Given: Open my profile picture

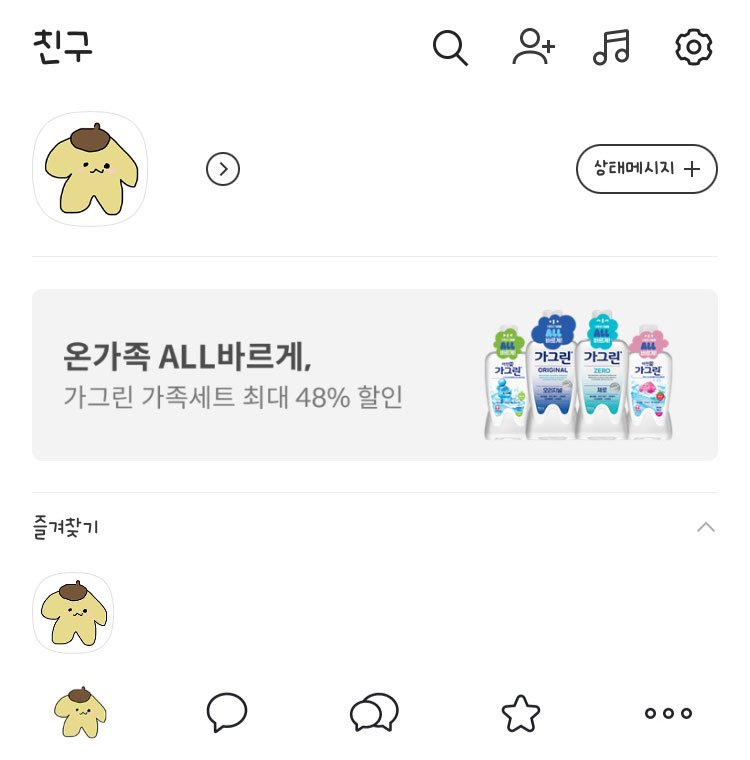Looking at the screenshot, I should 90,169.
